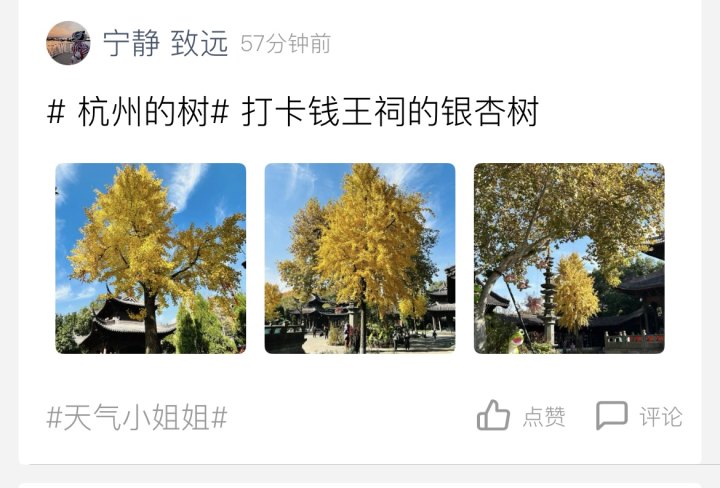The width and height of the screenshot is (720, 488).
Task: Open the #杭州的树# hashtag topic
Action: click(x=139, y=112)
